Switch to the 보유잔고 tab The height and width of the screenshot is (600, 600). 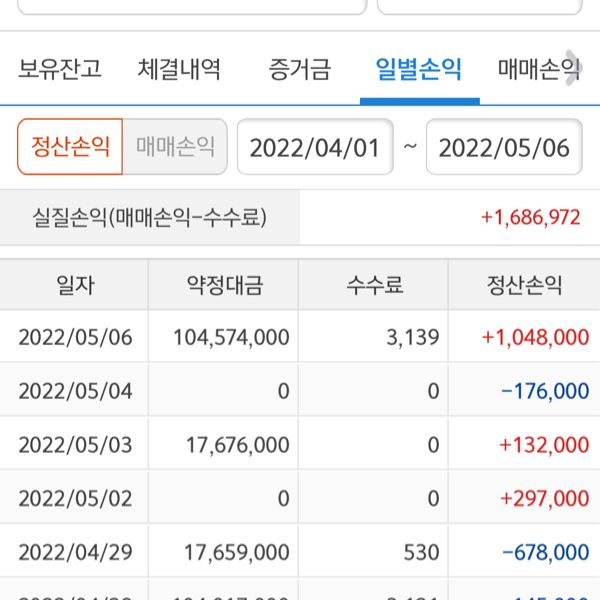point(60,70)
